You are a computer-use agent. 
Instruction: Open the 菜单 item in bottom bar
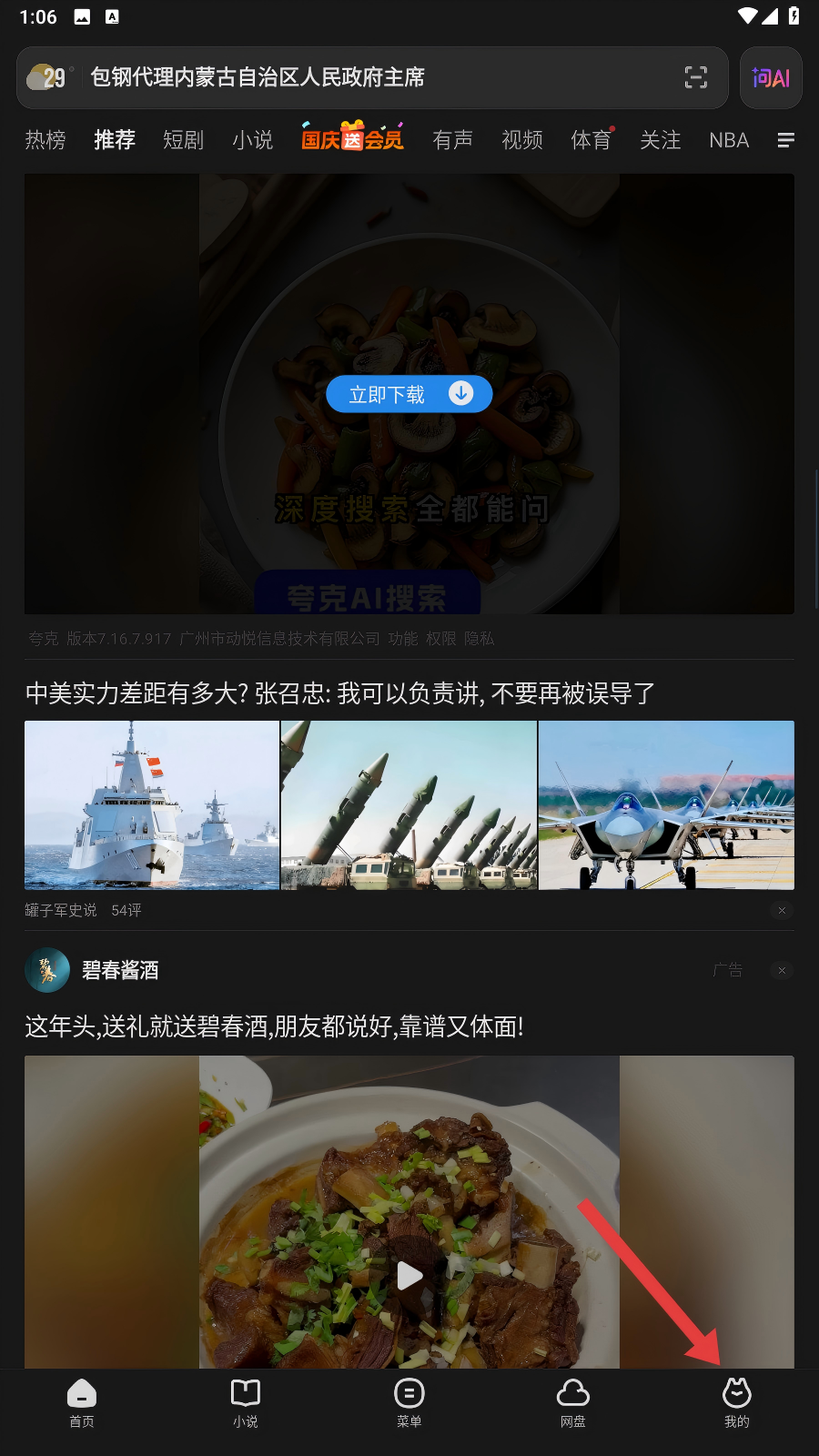pyautogui.click(x=409, y=1403)
